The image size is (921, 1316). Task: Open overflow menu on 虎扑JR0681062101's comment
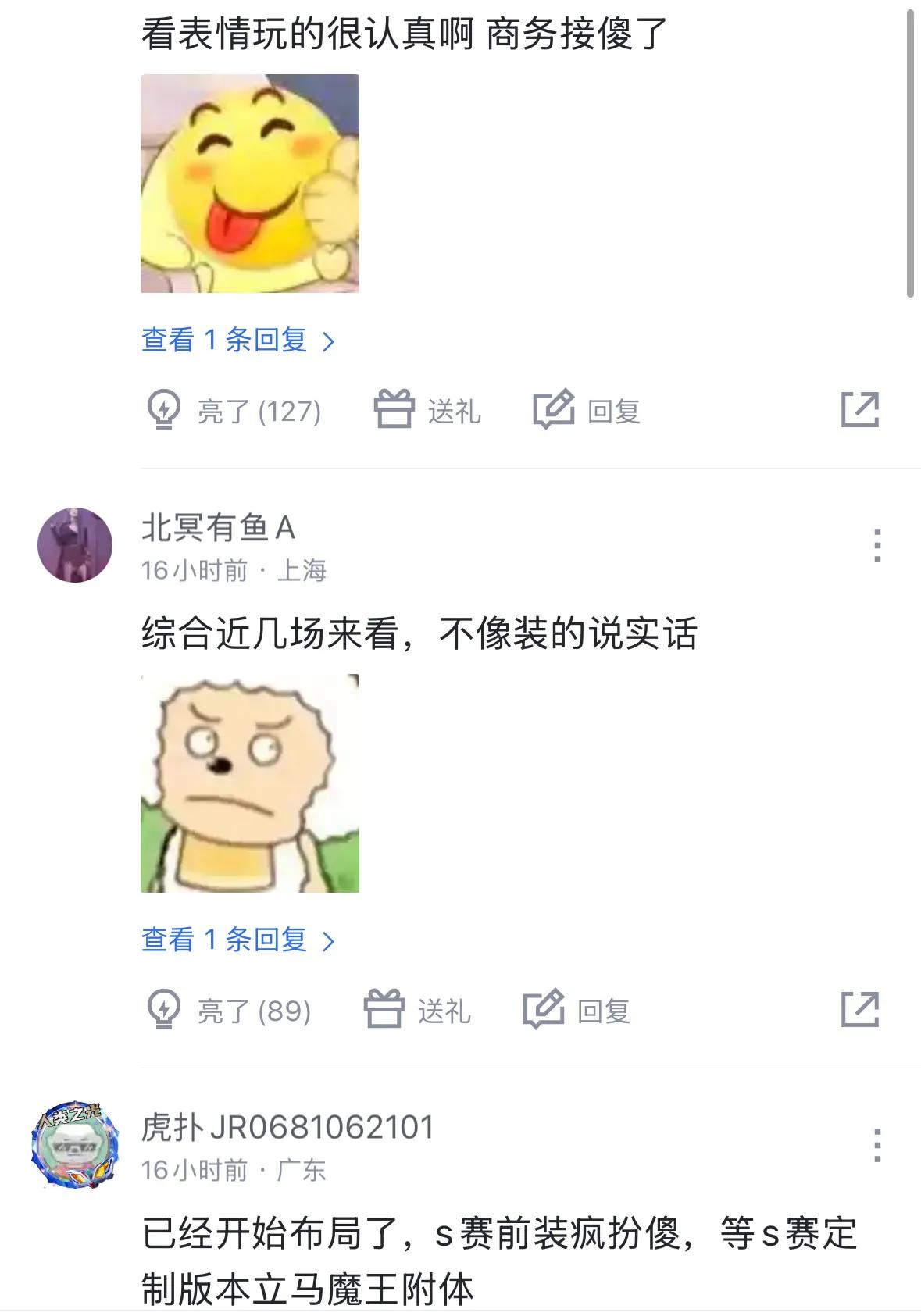tap(877, 1145)
